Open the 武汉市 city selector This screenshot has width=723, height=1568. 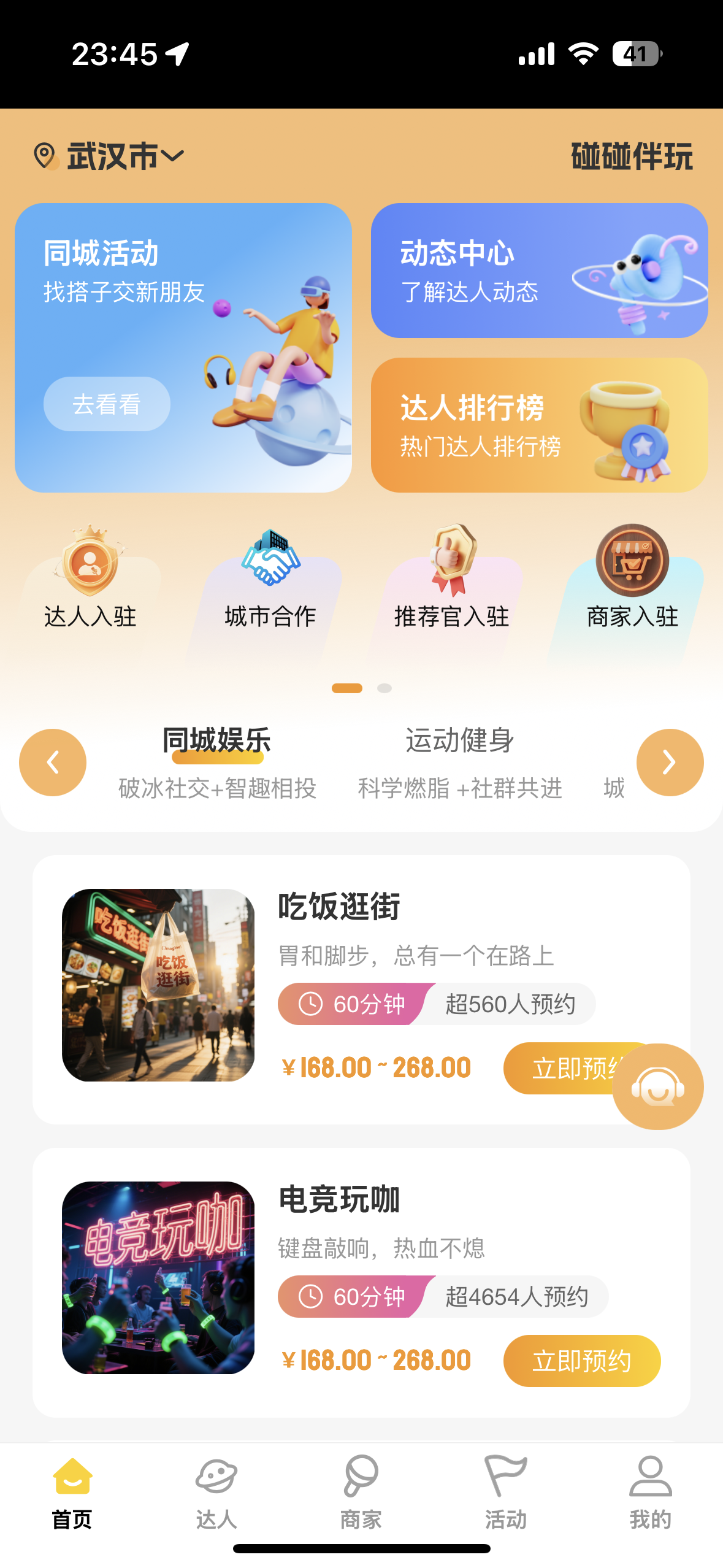[109, 156]
